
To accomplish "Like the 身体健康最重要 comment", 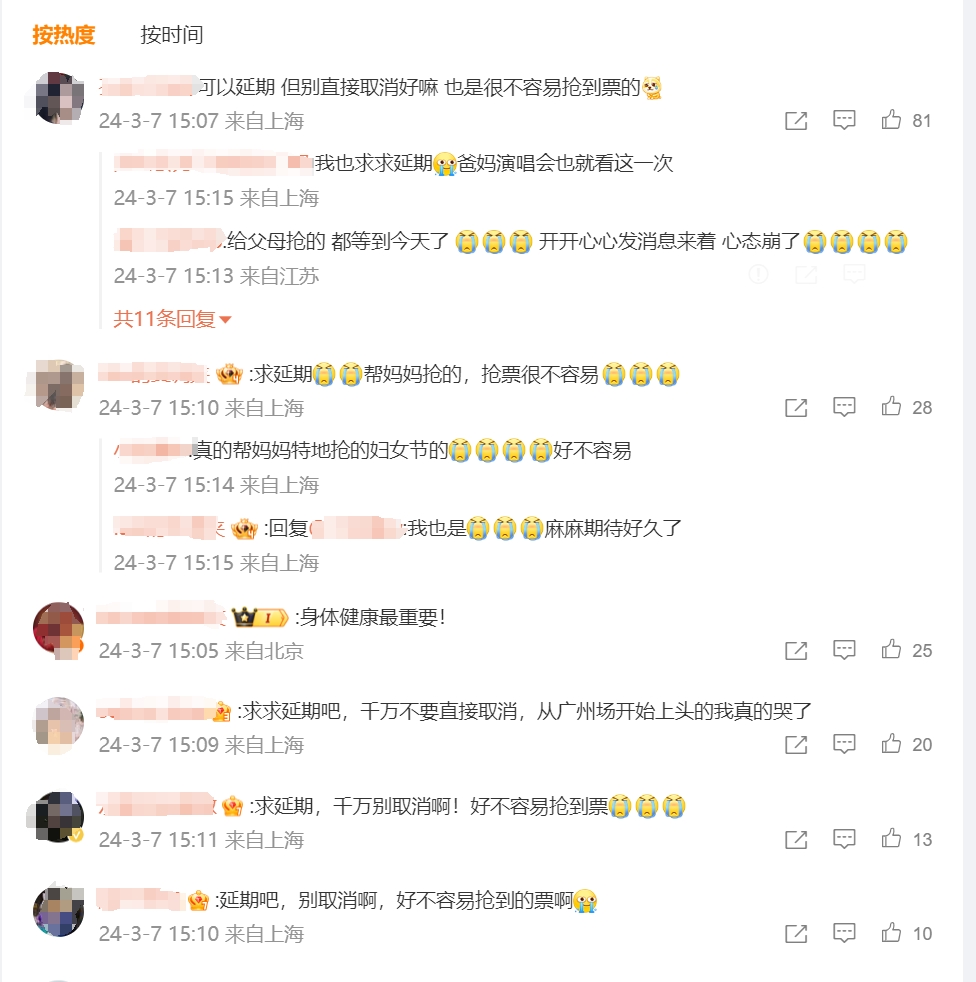I will coord(891,650).
